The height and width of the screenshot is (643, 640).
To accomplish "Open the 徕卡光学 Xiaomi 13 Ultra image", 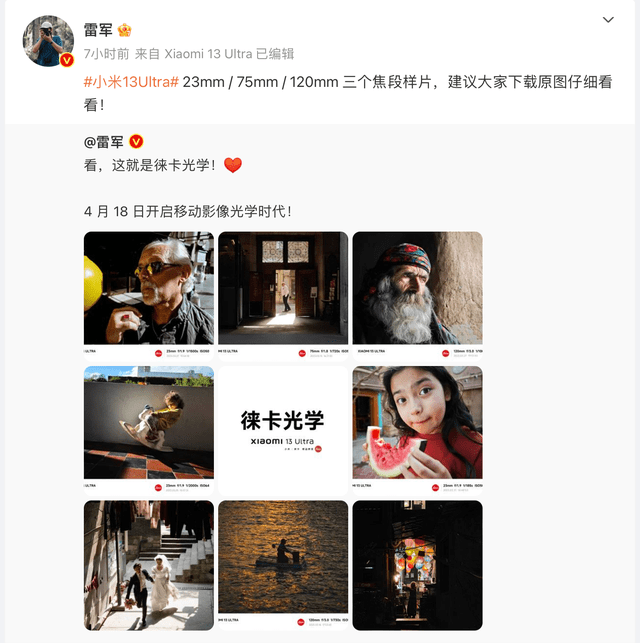I will tap(283, 429).
